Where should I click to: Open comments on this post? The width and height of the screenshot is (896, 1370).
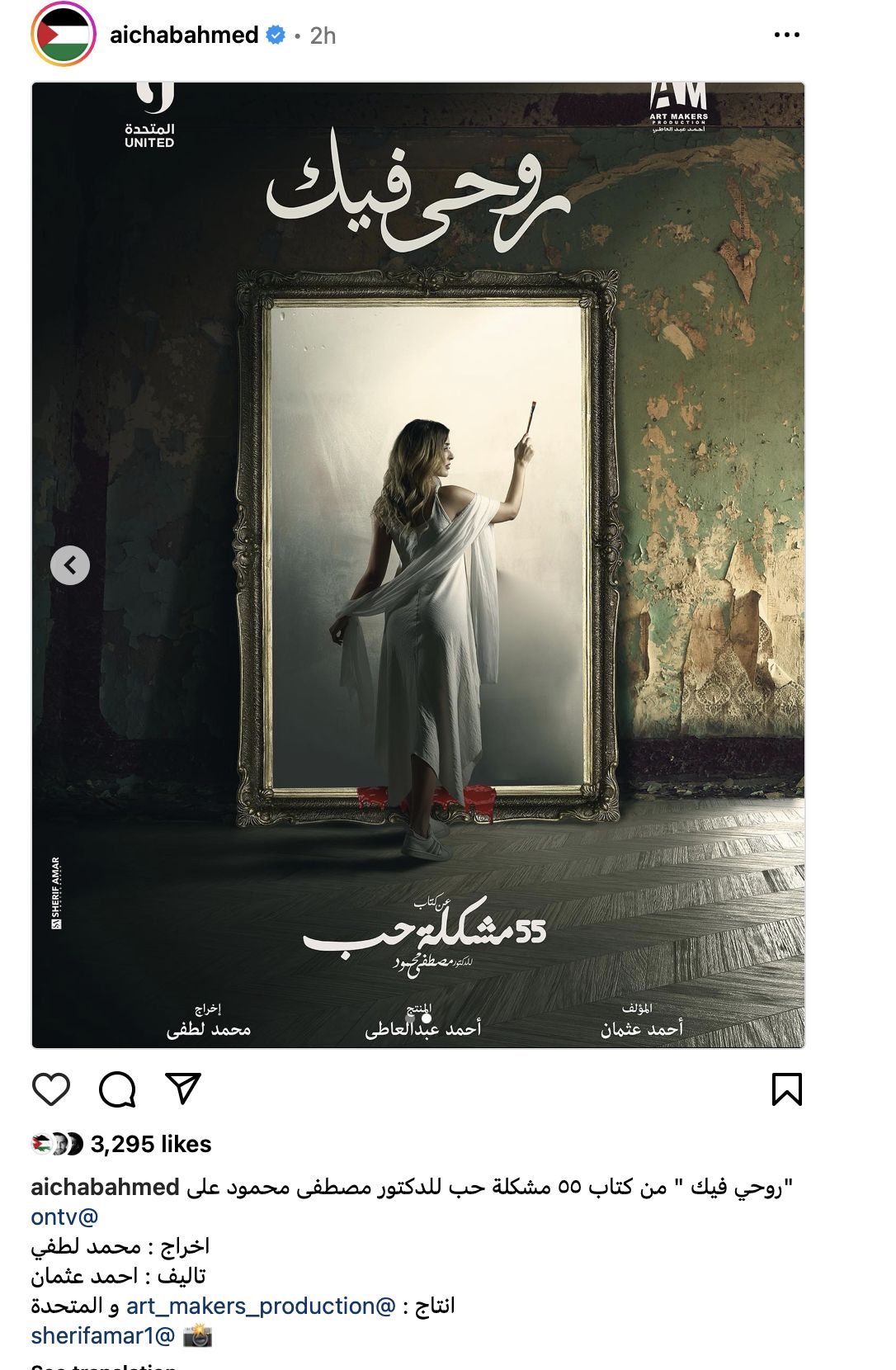pos(117,1089)
